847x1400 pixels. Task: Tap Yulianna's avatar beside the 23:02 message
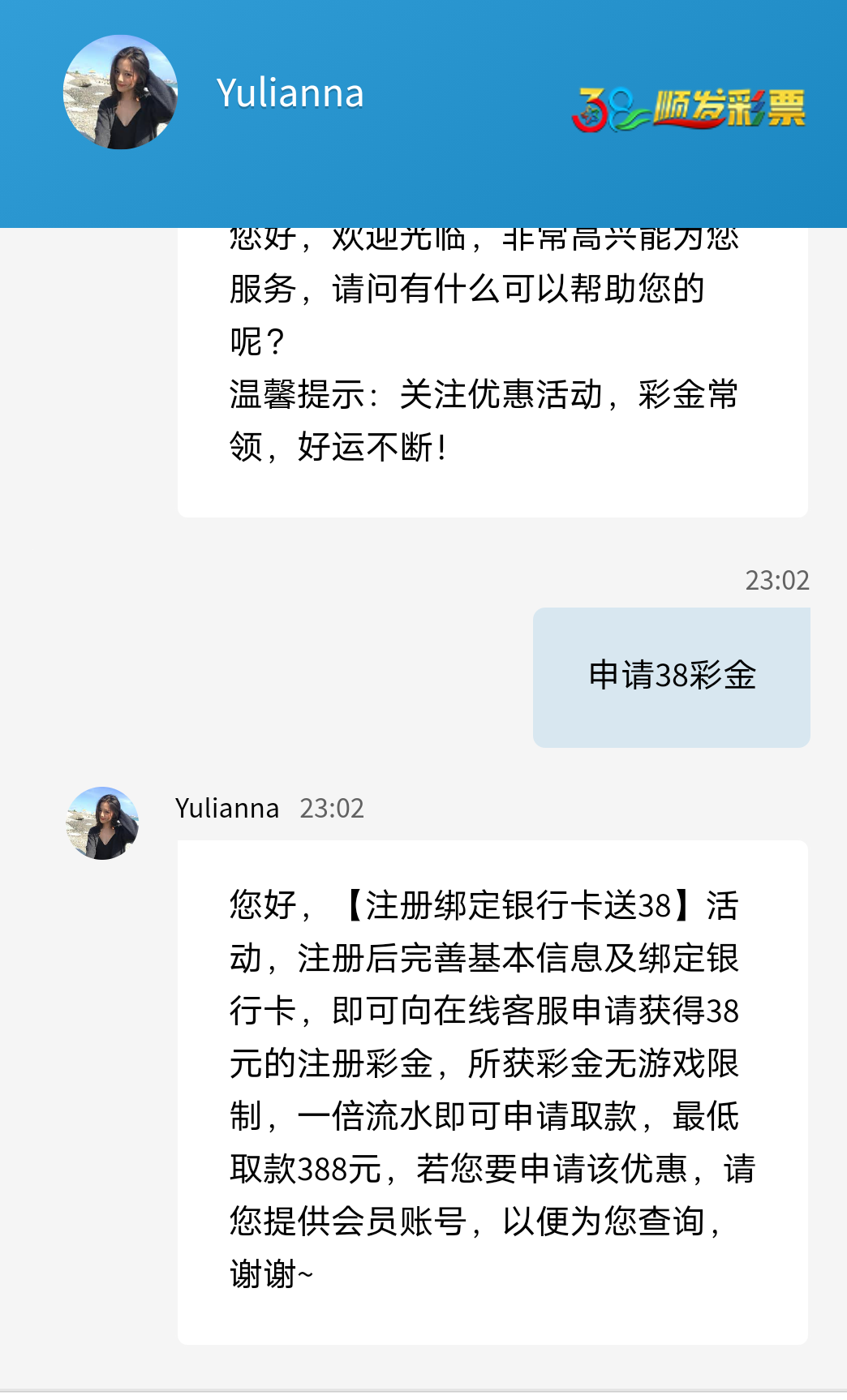(102, 823)
